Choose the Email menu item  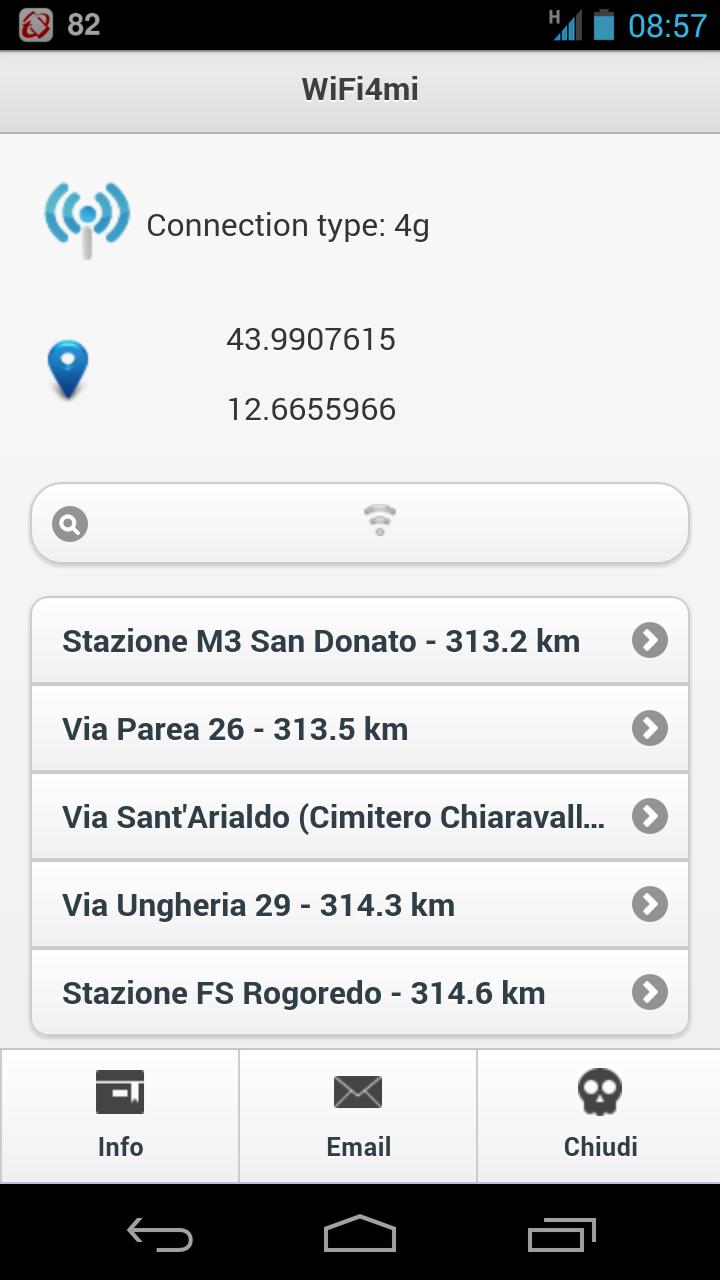pyautogui.click(x=358, y=1147)
